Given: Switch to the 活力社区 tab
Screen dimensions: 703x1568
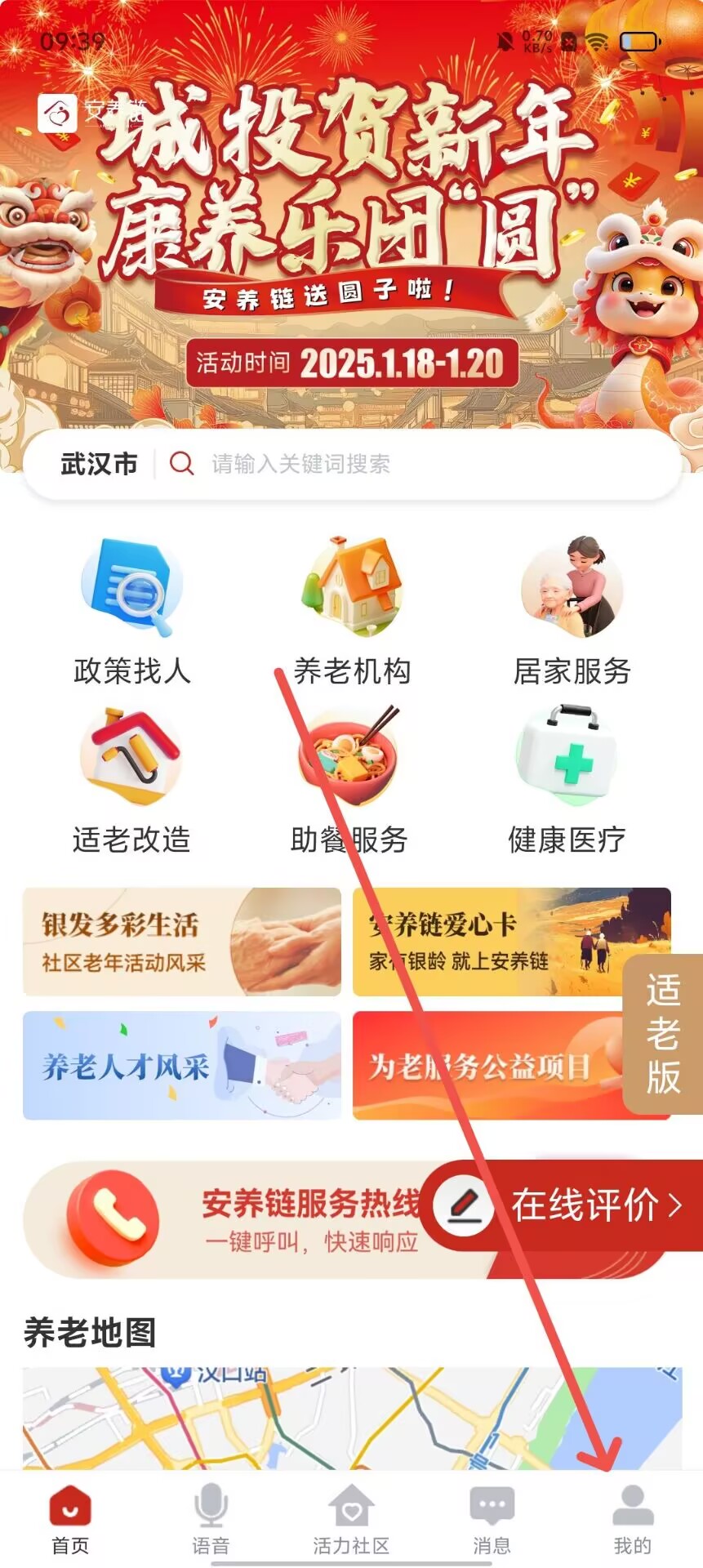Looking at the screenshot, I should (x=351, y=1519).
